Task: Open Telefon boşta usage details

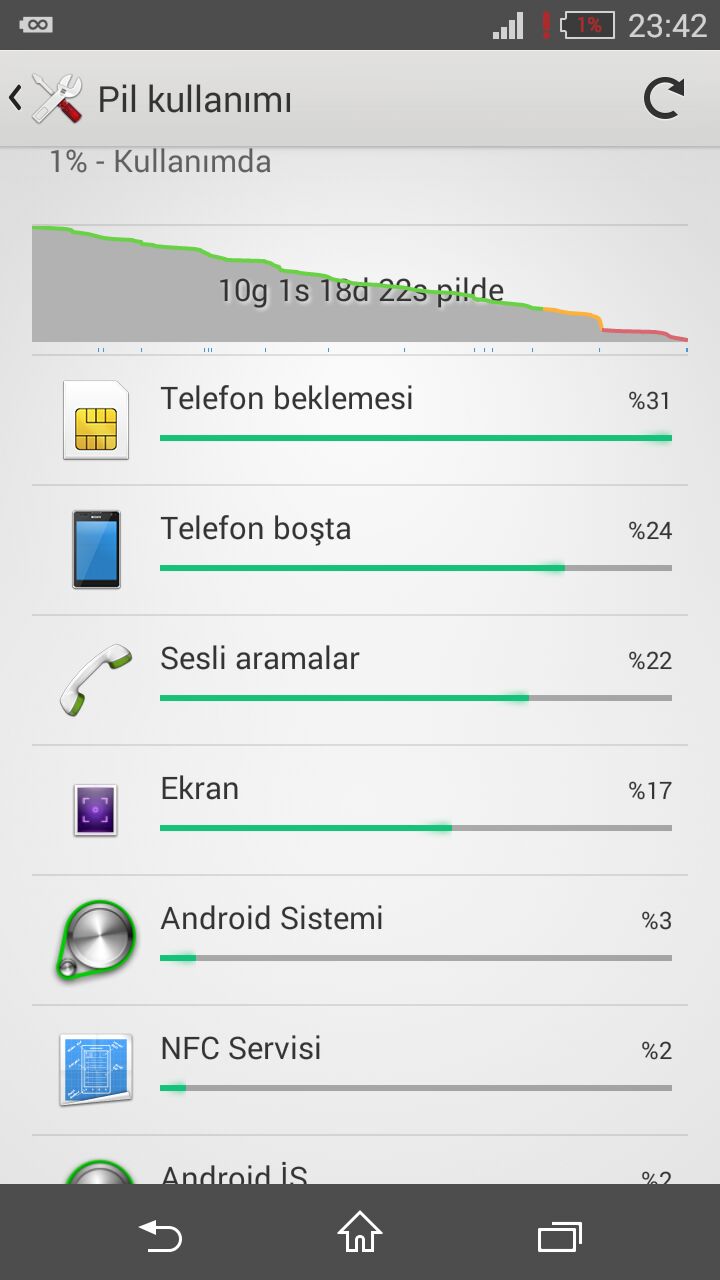Action: pos(360,551)
